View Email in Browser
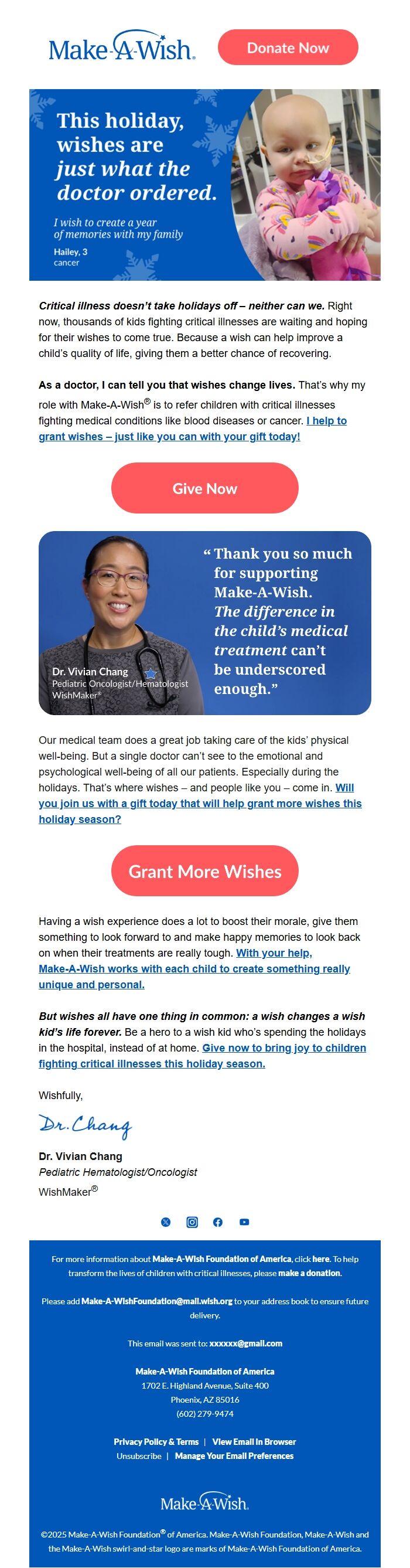 [254, 1441]
